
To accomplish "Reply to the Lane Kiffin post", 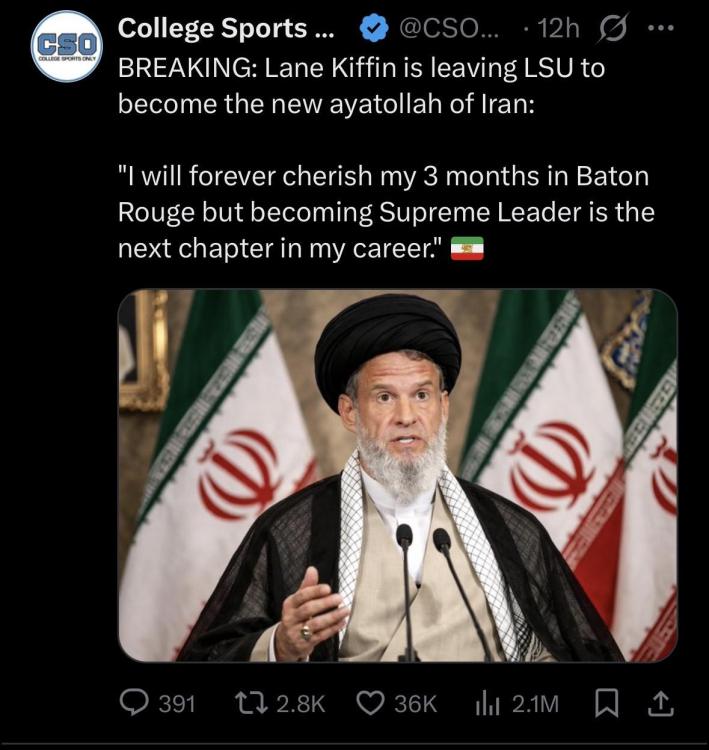I will point(135,704).
